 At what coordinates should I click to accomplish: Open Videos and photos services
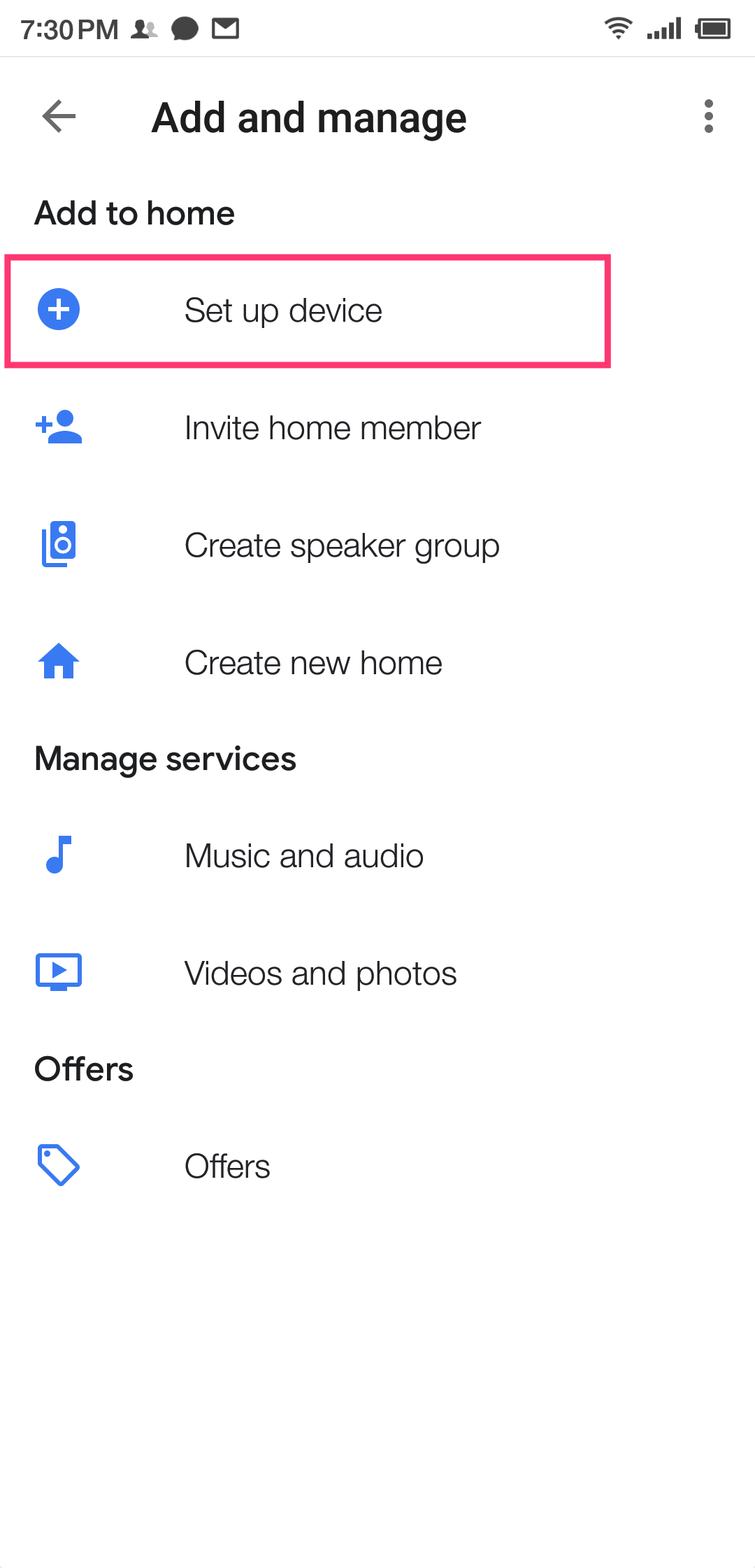(x=377, y=974)
